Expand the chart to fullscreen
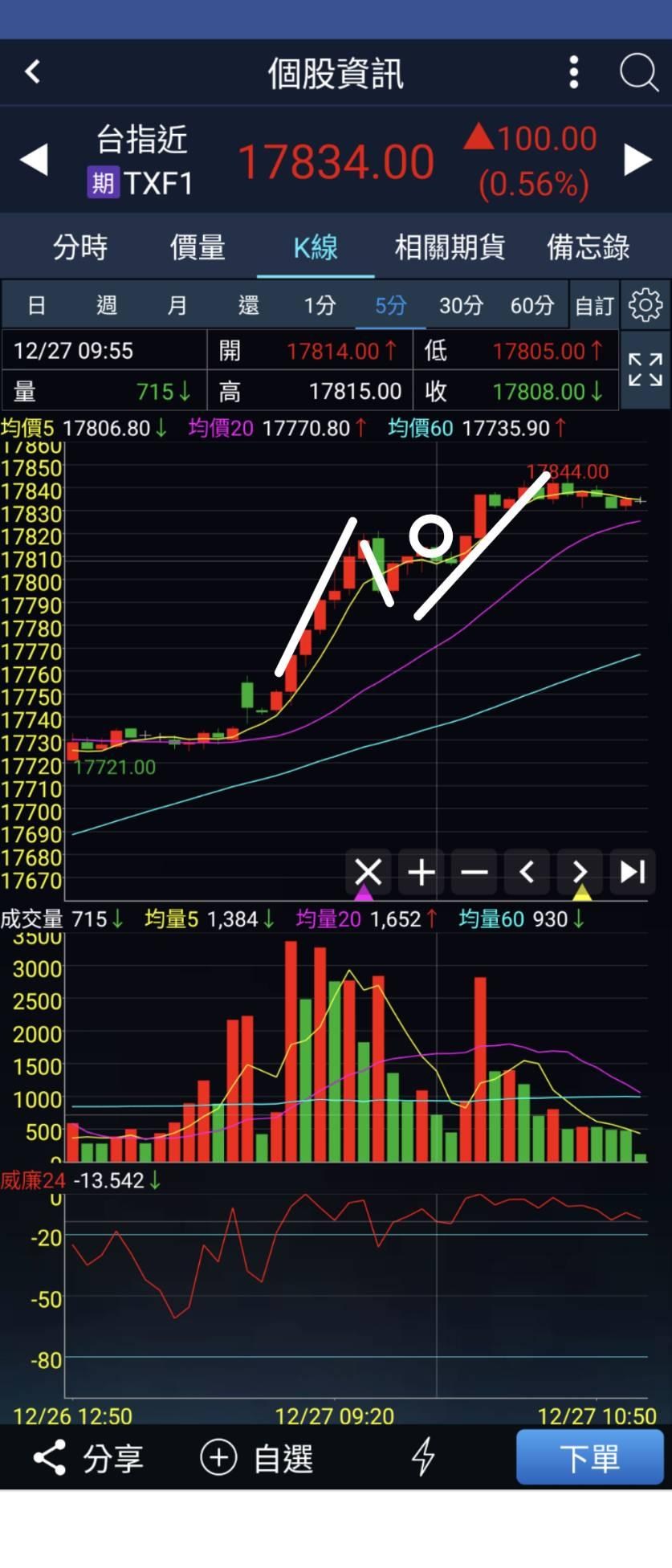The width and height of the screenshot is (672, 1568). click(646, 370)
